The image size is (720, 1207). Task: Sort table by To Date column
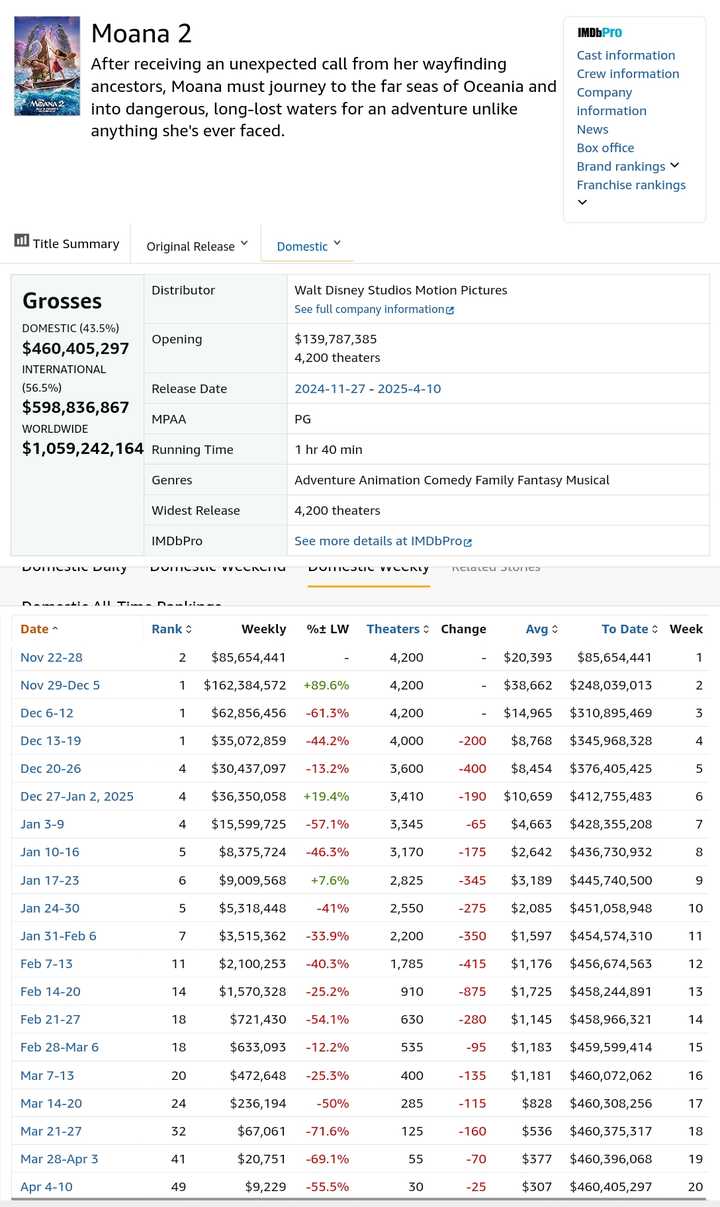[630, 629]
